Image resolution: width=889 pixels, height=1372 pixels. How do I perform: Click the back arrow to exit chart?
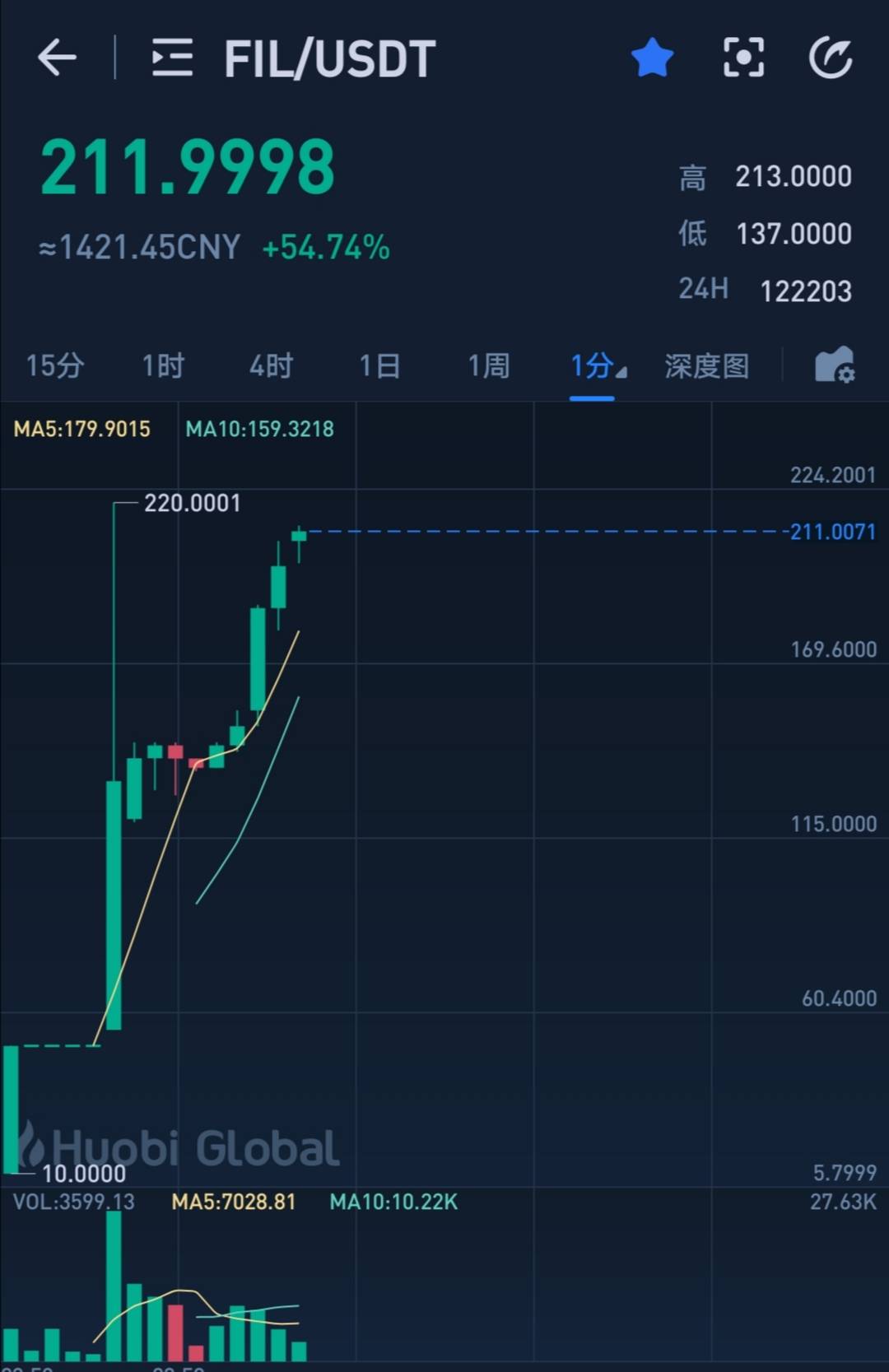58,58
